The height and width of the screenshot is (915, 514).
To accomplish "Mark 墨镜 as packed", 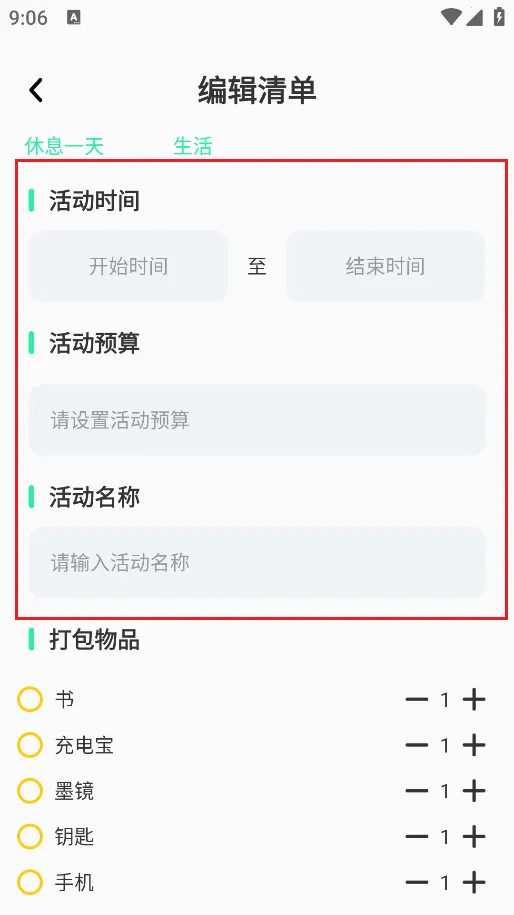I will pyautogui.click(x=30, y=791).
